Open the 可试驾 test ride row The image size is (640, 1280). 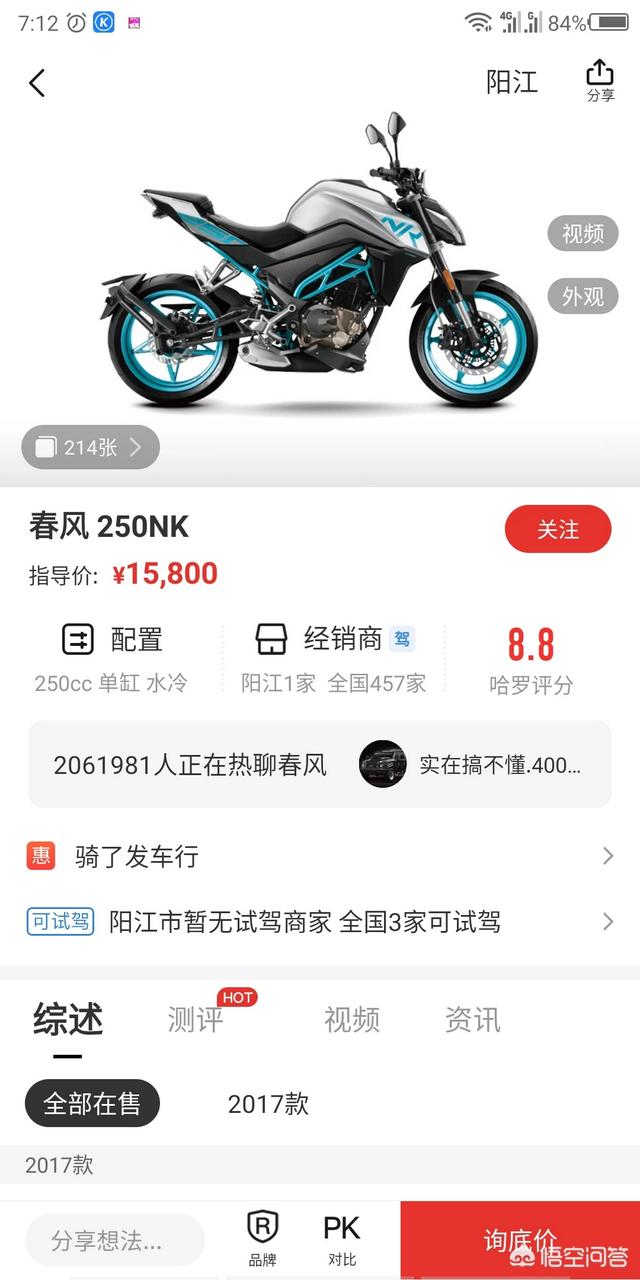coord(320,921)
